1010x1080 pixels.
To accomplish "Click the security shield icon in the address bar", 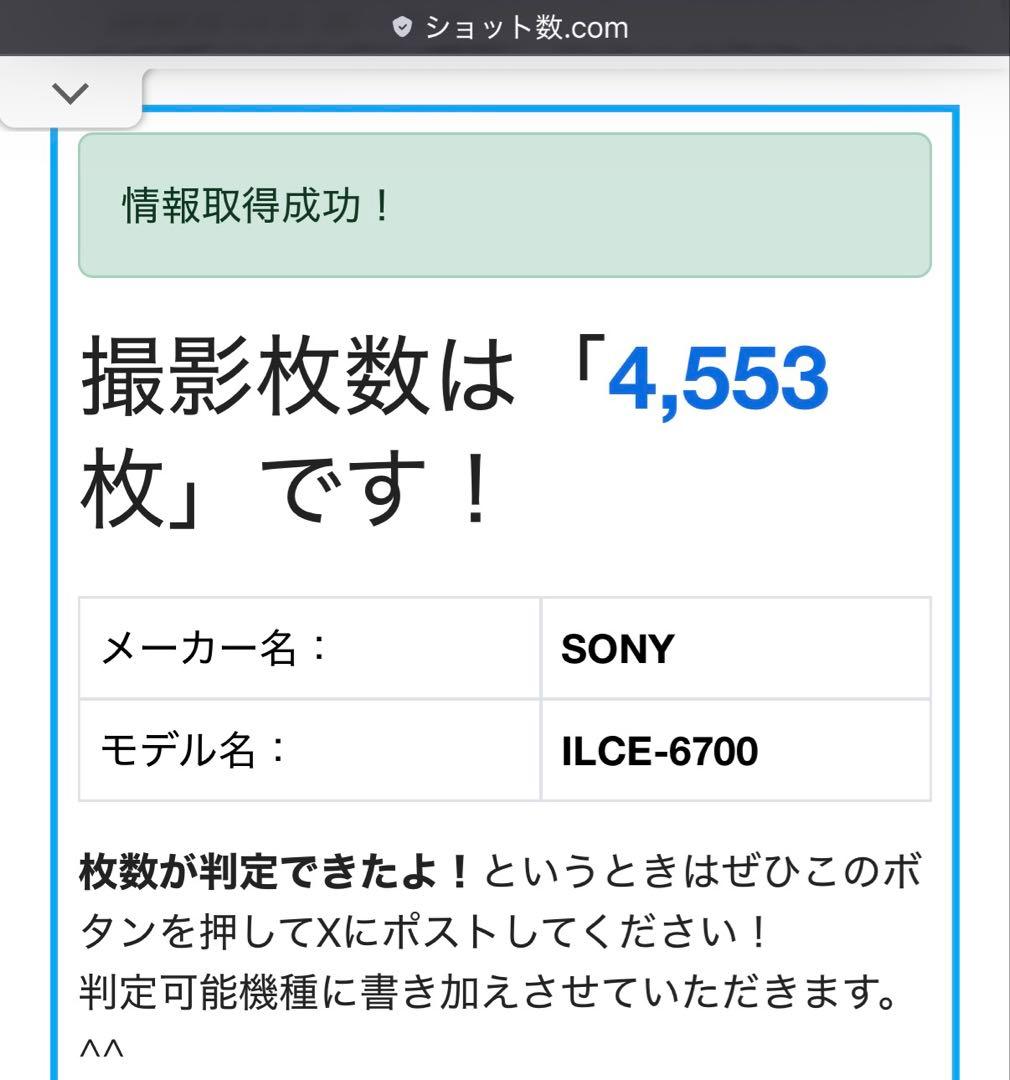I will tap(404, 27).
